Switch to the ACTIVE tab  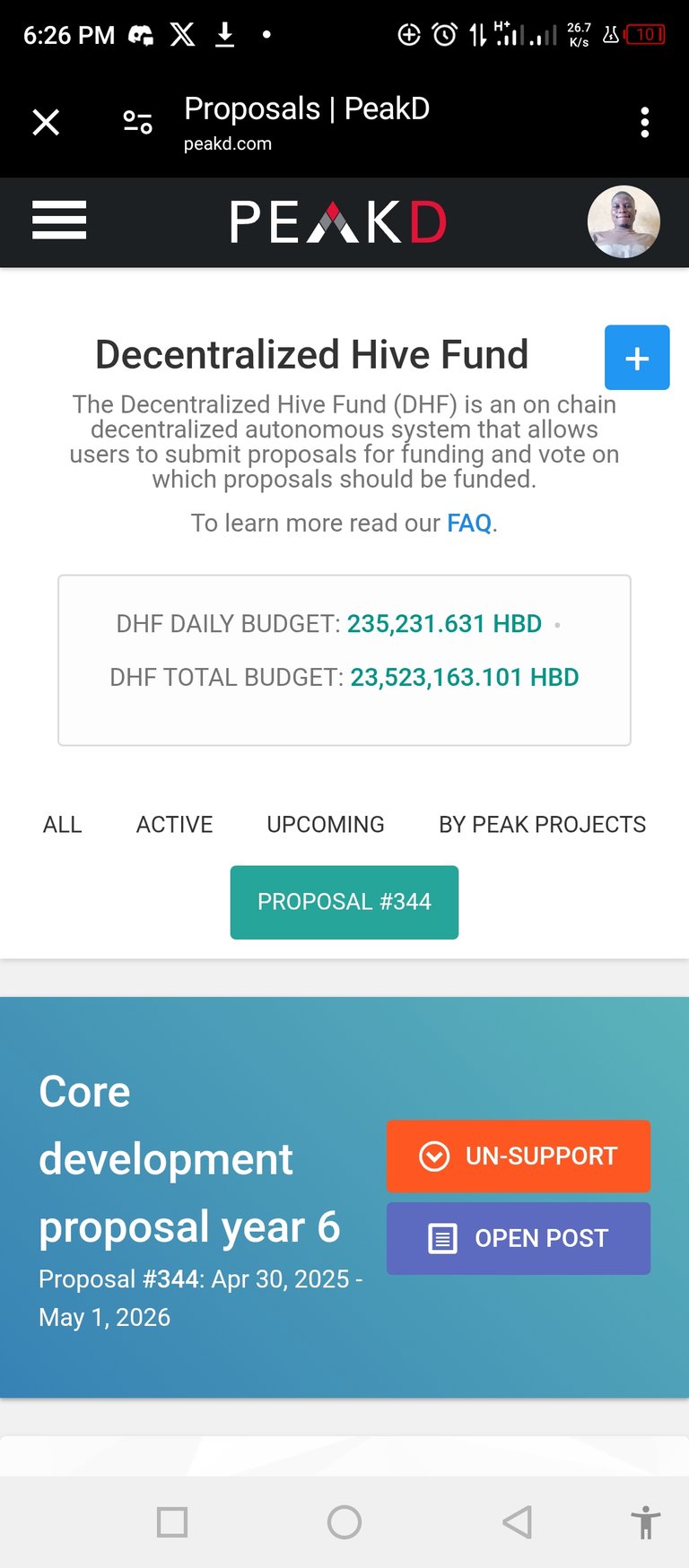point(174,824)
